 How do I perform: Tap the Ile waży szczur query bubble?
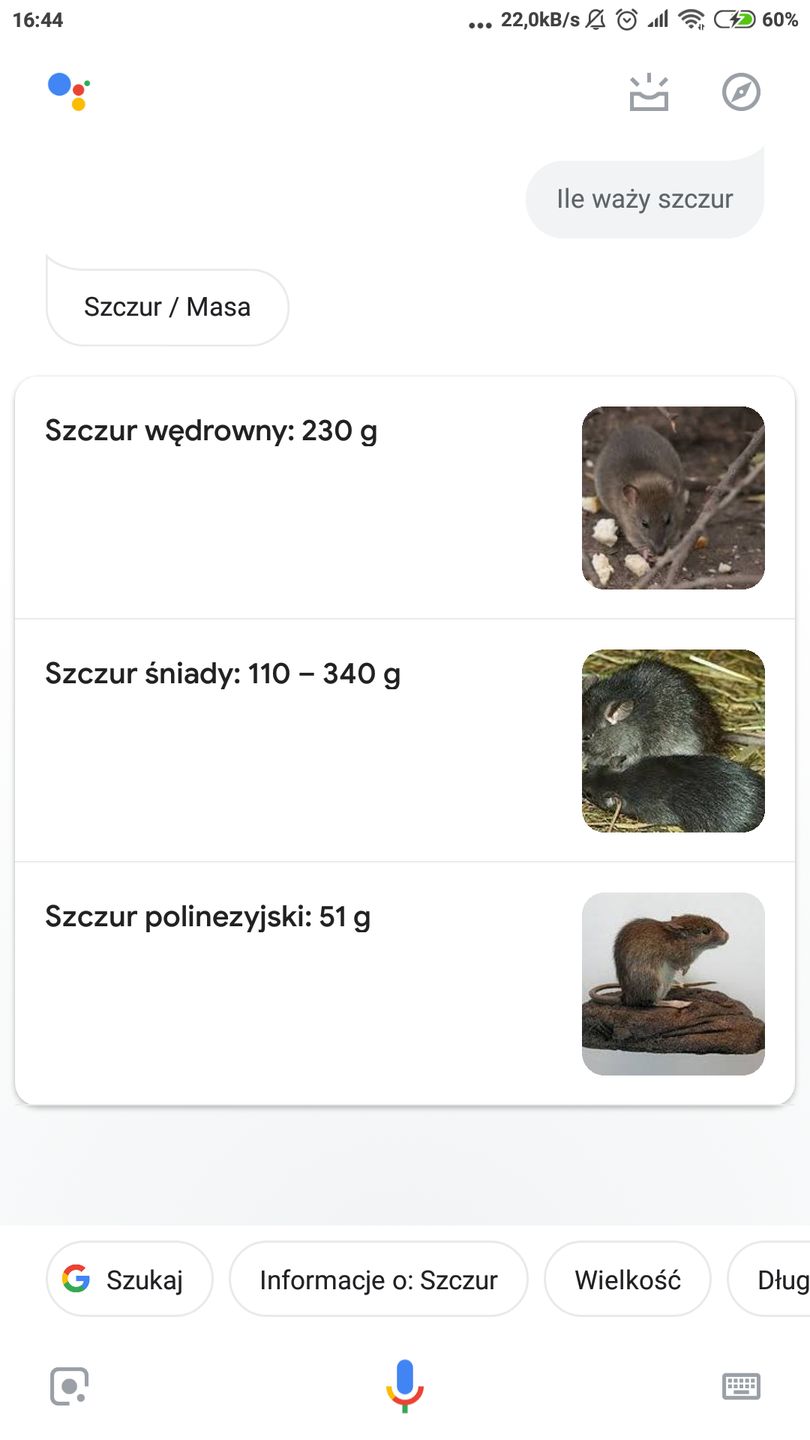coord(644,199)
